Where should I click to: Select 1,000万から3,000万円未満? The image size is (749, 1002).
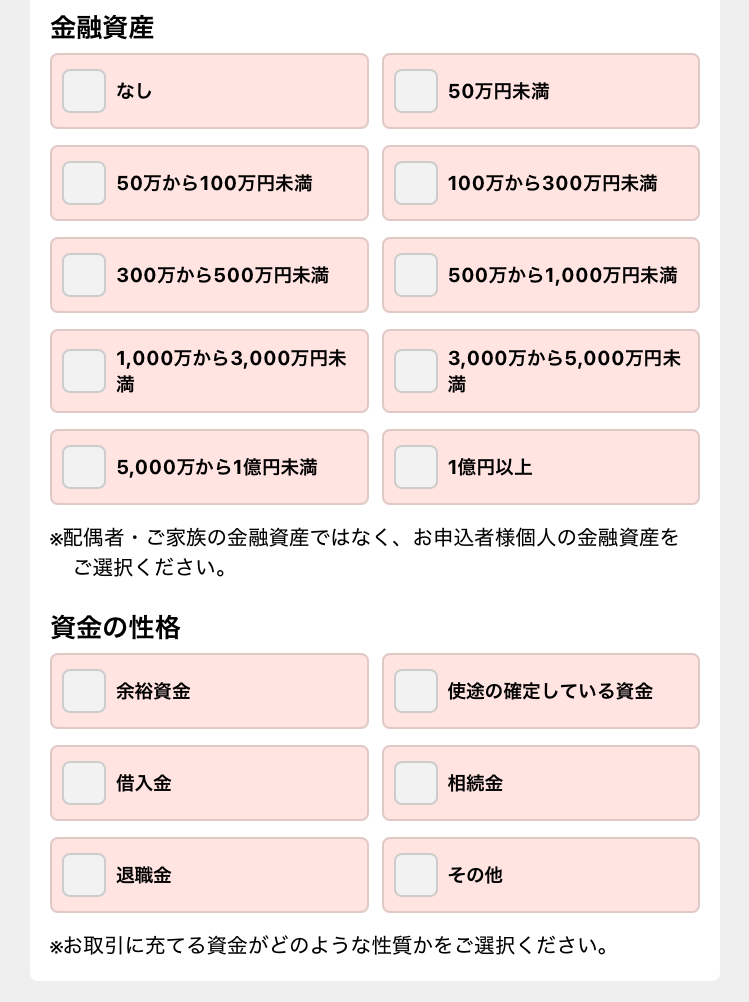coord(84,371)
